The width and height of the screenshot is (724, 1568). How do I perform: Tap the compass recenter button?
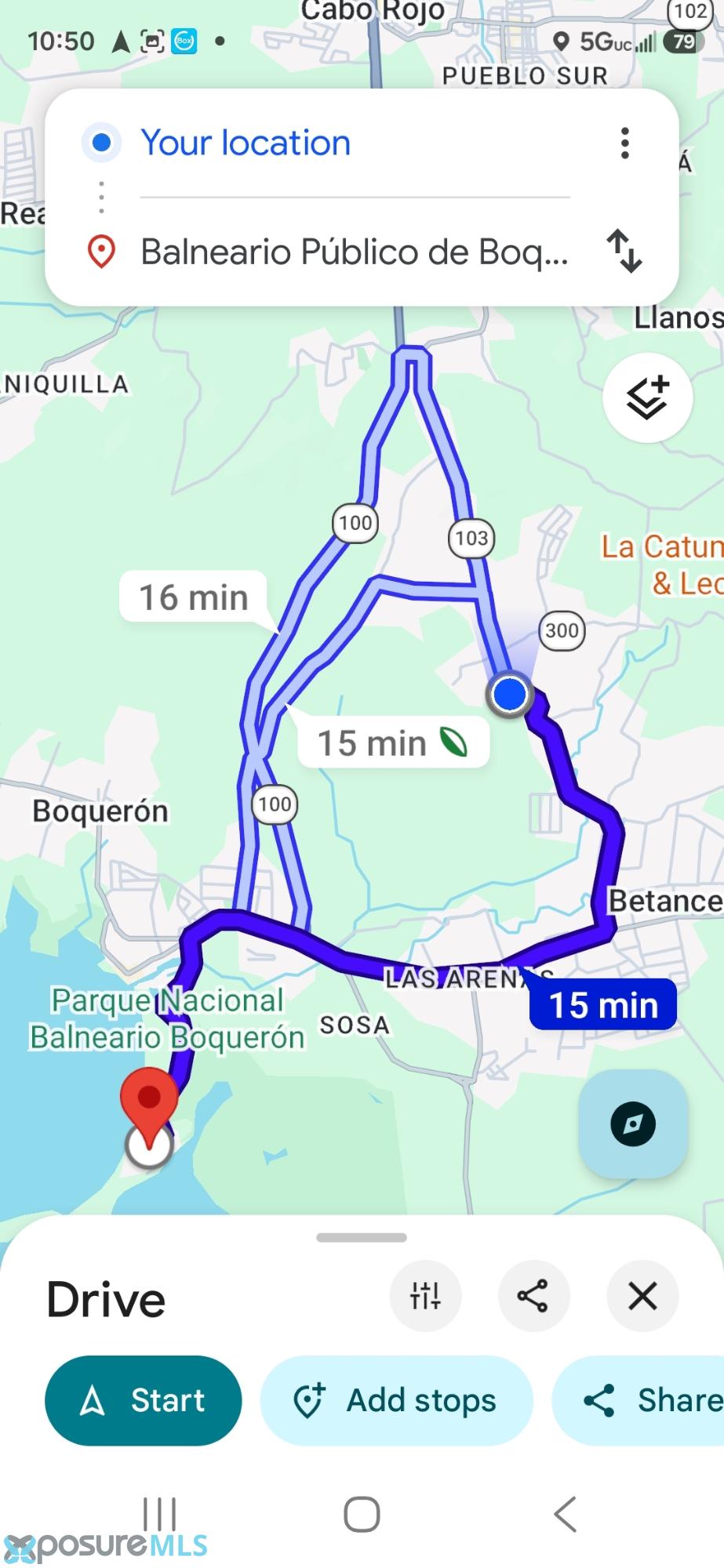coord(632,1123)
